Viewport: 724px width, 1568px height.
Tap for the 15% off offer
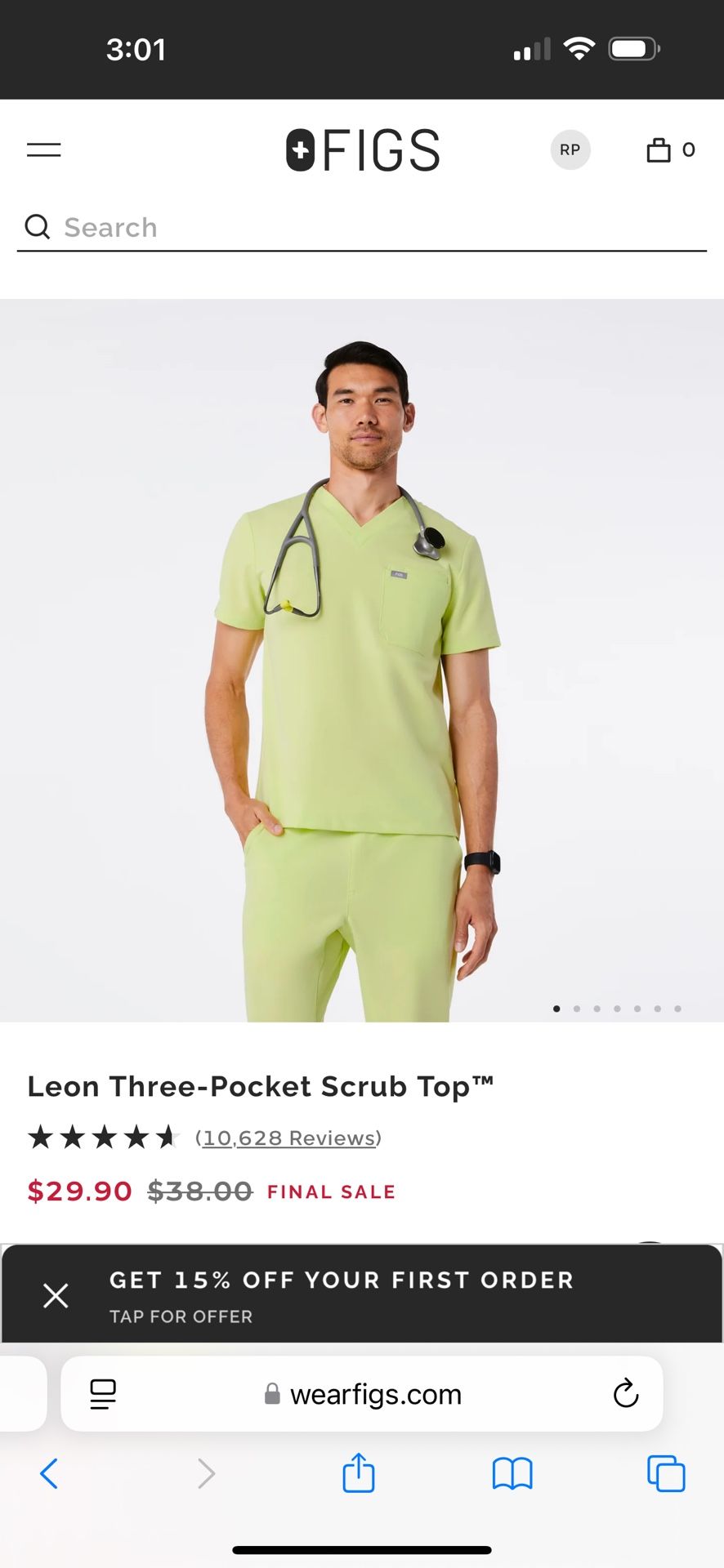342,1295
